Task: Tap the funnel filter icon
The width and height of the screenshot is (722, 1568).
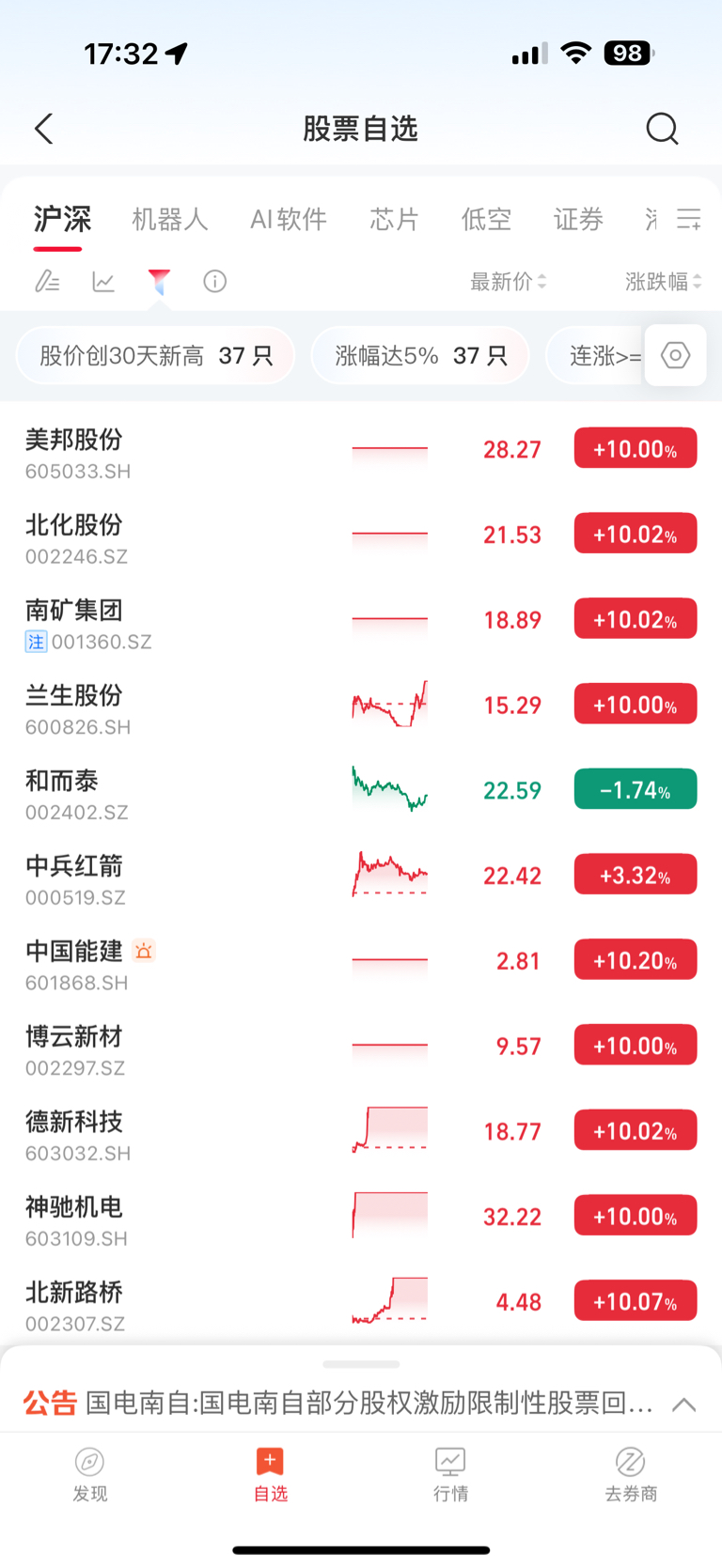Action: click(159, 281)
